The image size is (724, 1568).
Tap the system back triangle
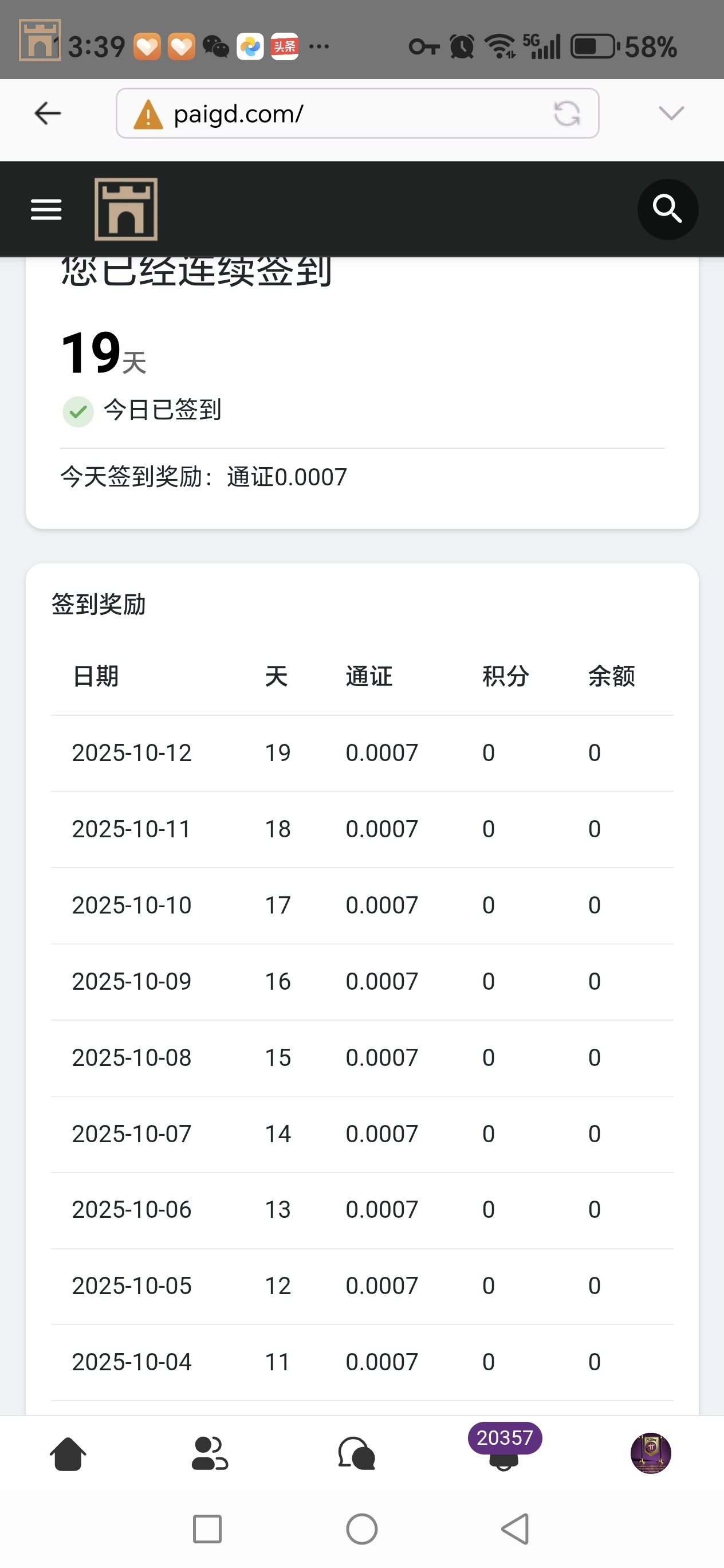[x=516, y=1529]
